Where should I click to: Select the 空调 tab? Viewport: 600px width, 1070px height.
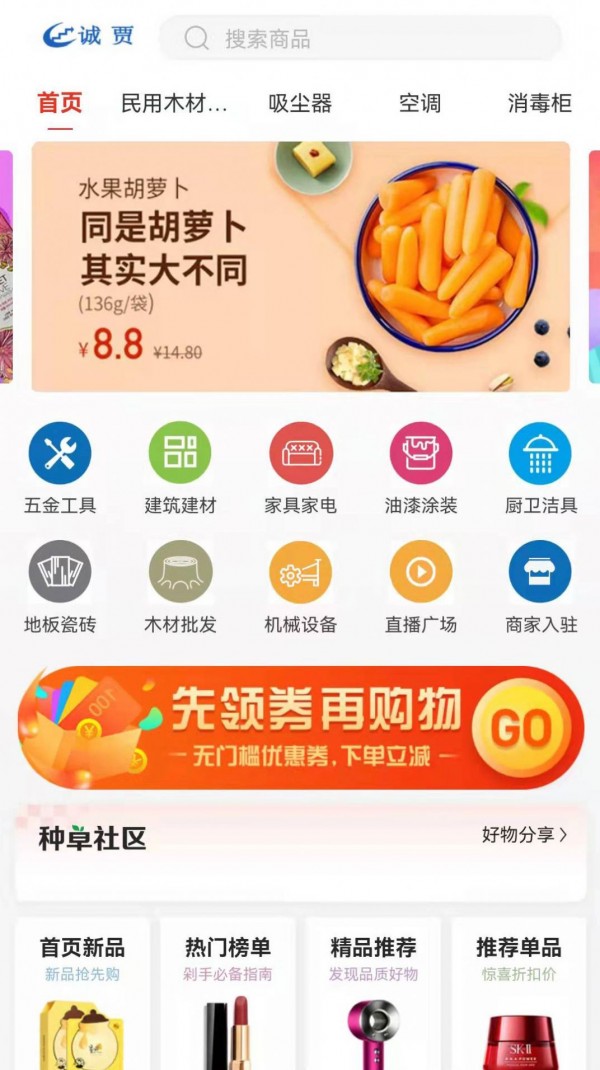coord(420,103)
